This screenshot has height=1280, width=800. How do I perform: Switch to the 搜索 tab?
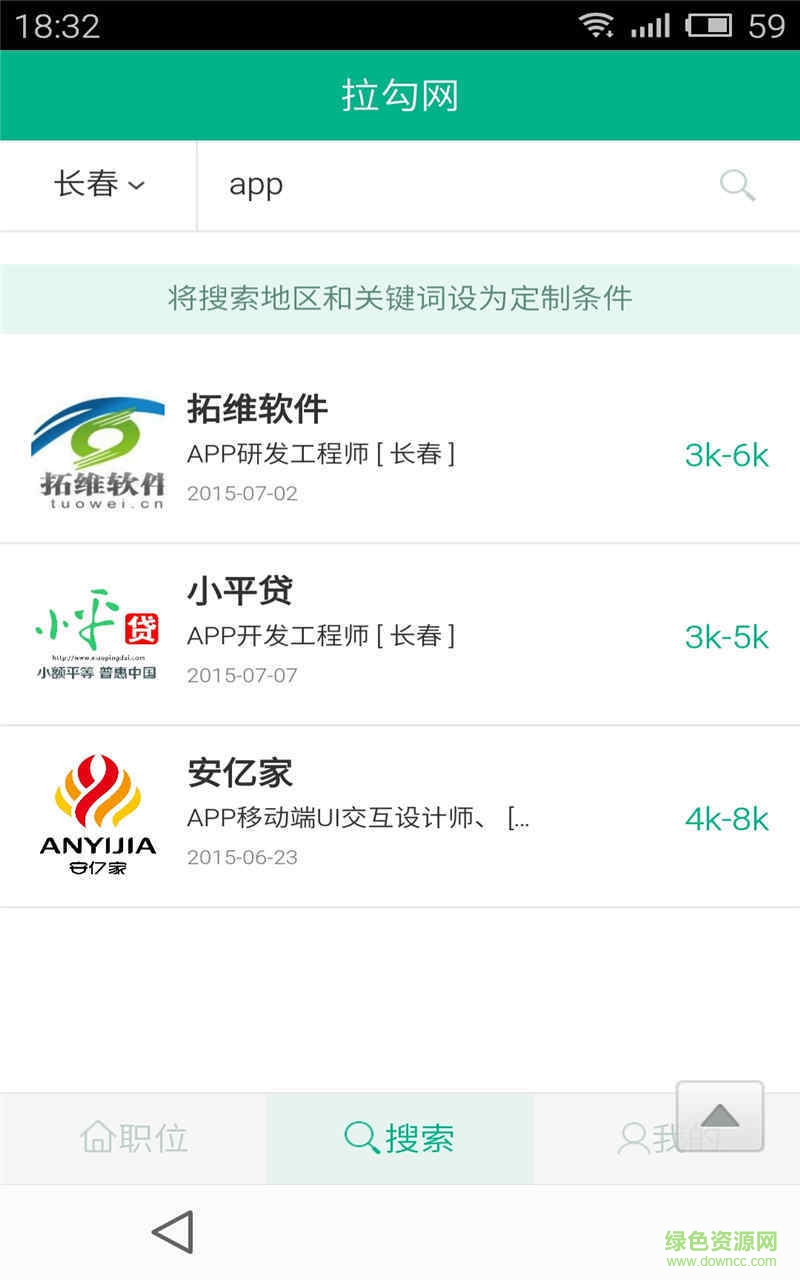pos(400,1137)
